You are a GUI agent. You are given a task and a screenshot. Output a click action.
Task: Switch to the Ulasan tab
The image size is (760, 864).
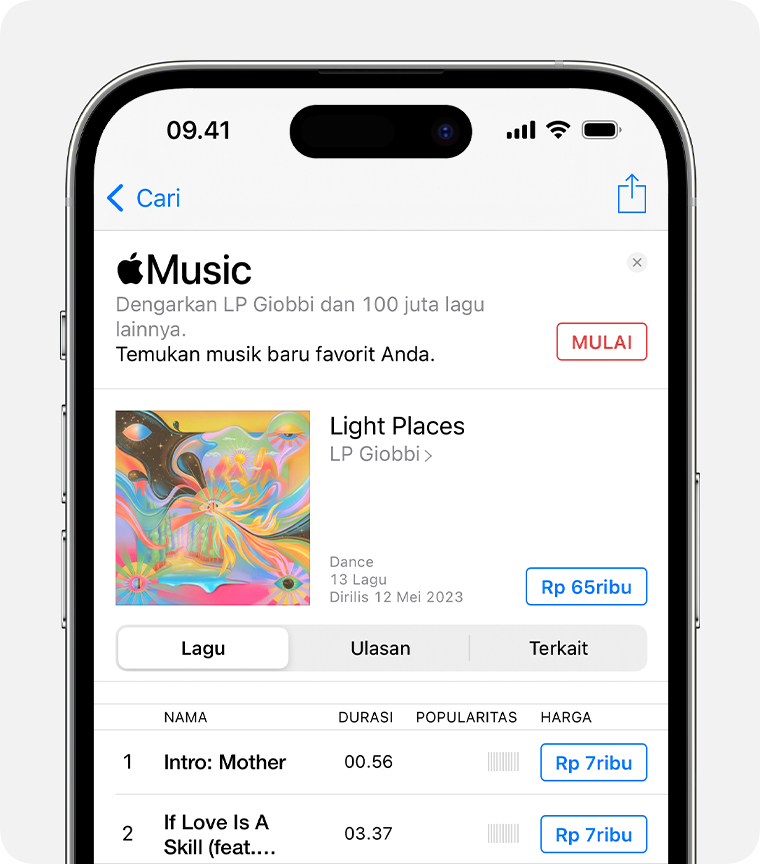380,648
